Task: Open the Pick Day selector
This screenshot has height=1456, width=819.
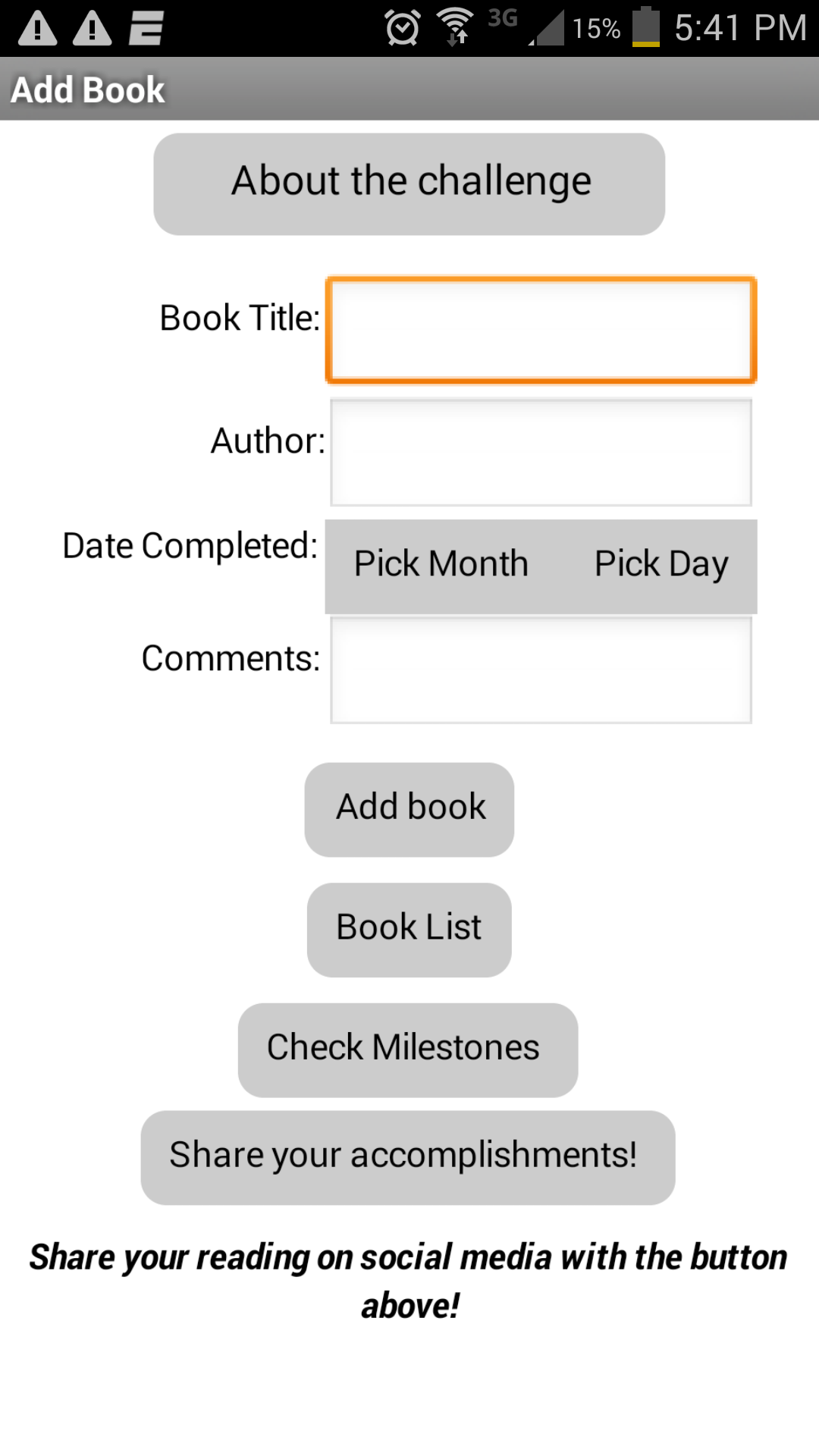Action: 659,564
